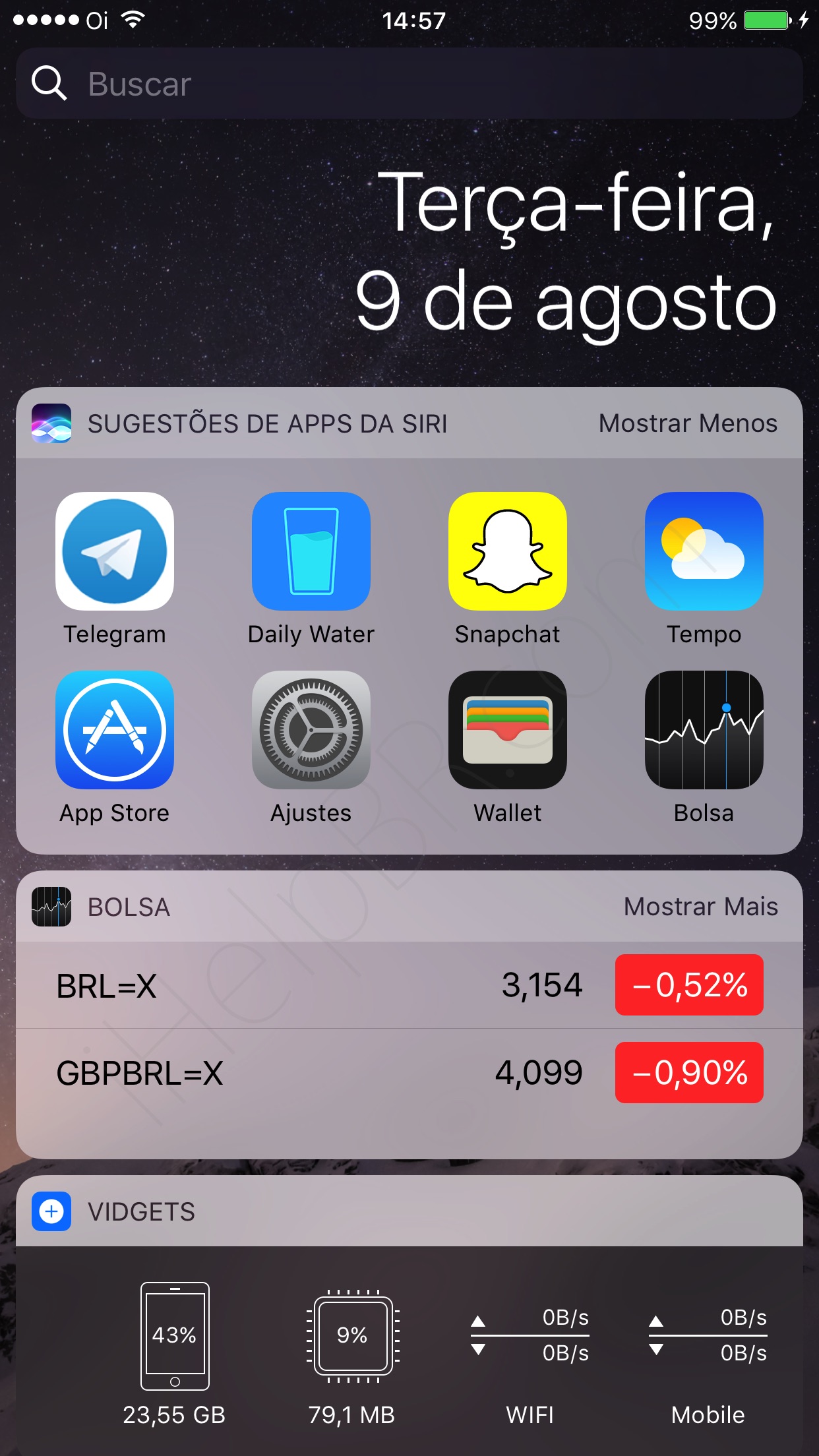Tap the Buscar search field

(409, 84)
